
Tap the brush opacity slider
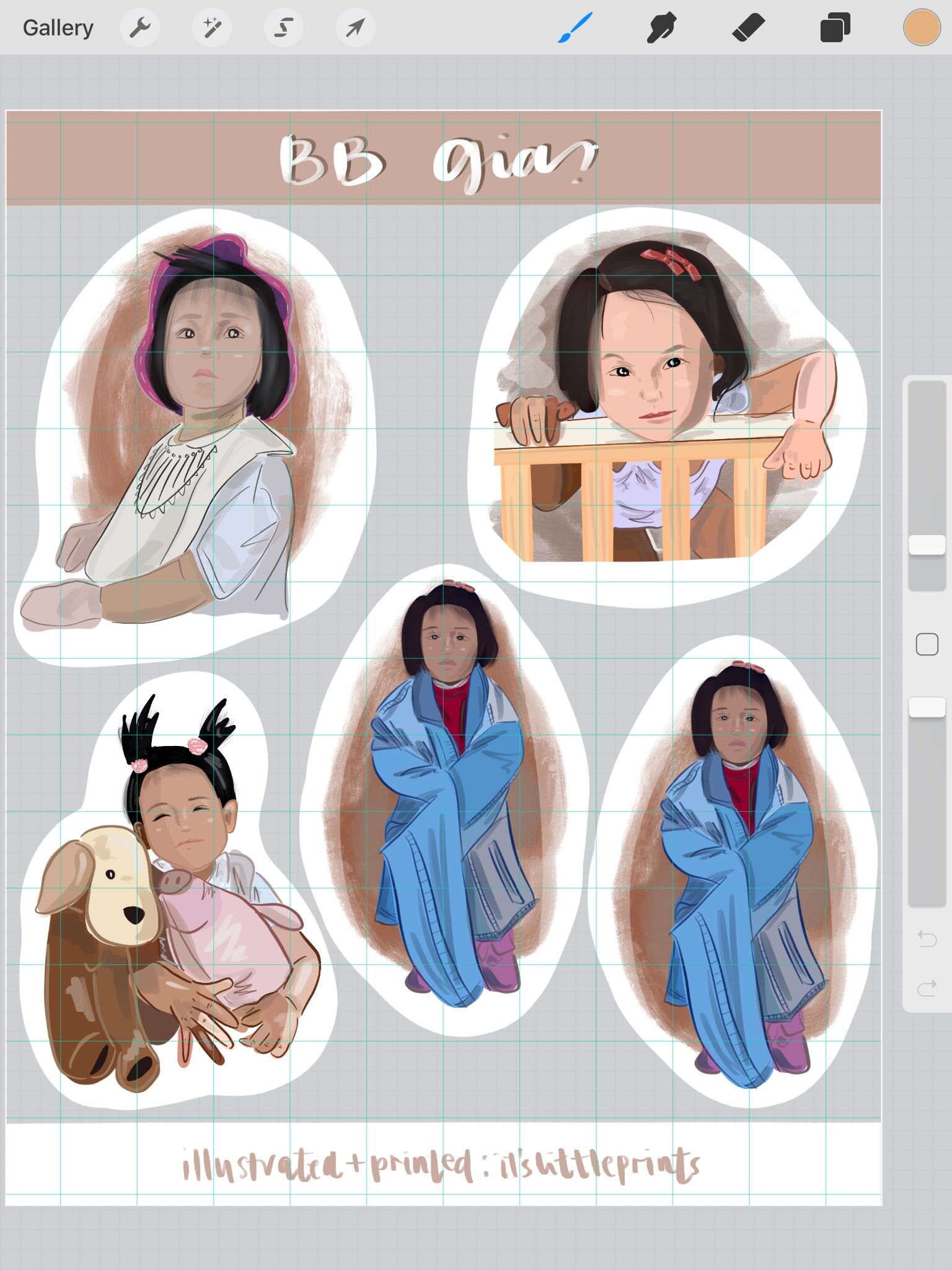(x=927, y=708)
